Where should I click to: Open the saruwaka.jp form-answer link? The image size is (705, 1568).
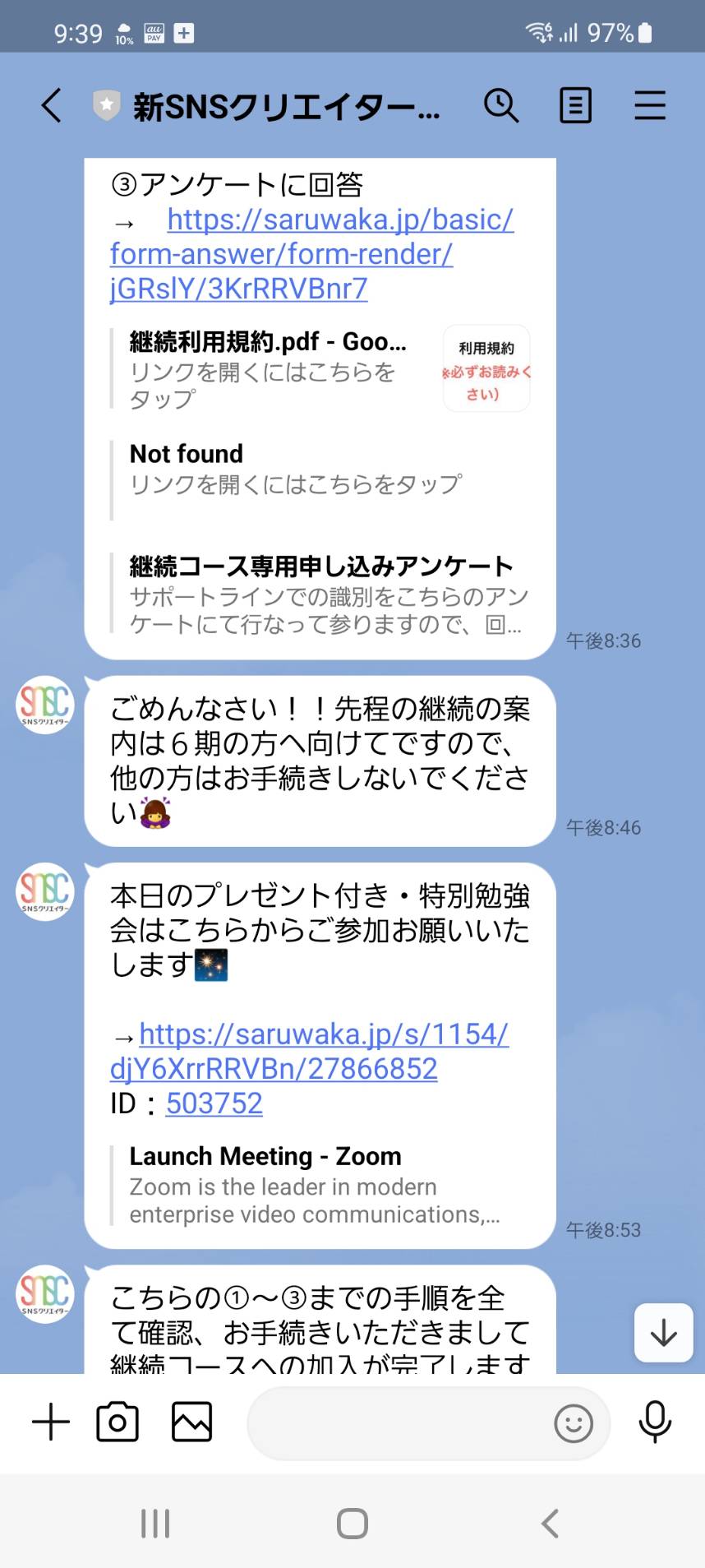point(312,254)
